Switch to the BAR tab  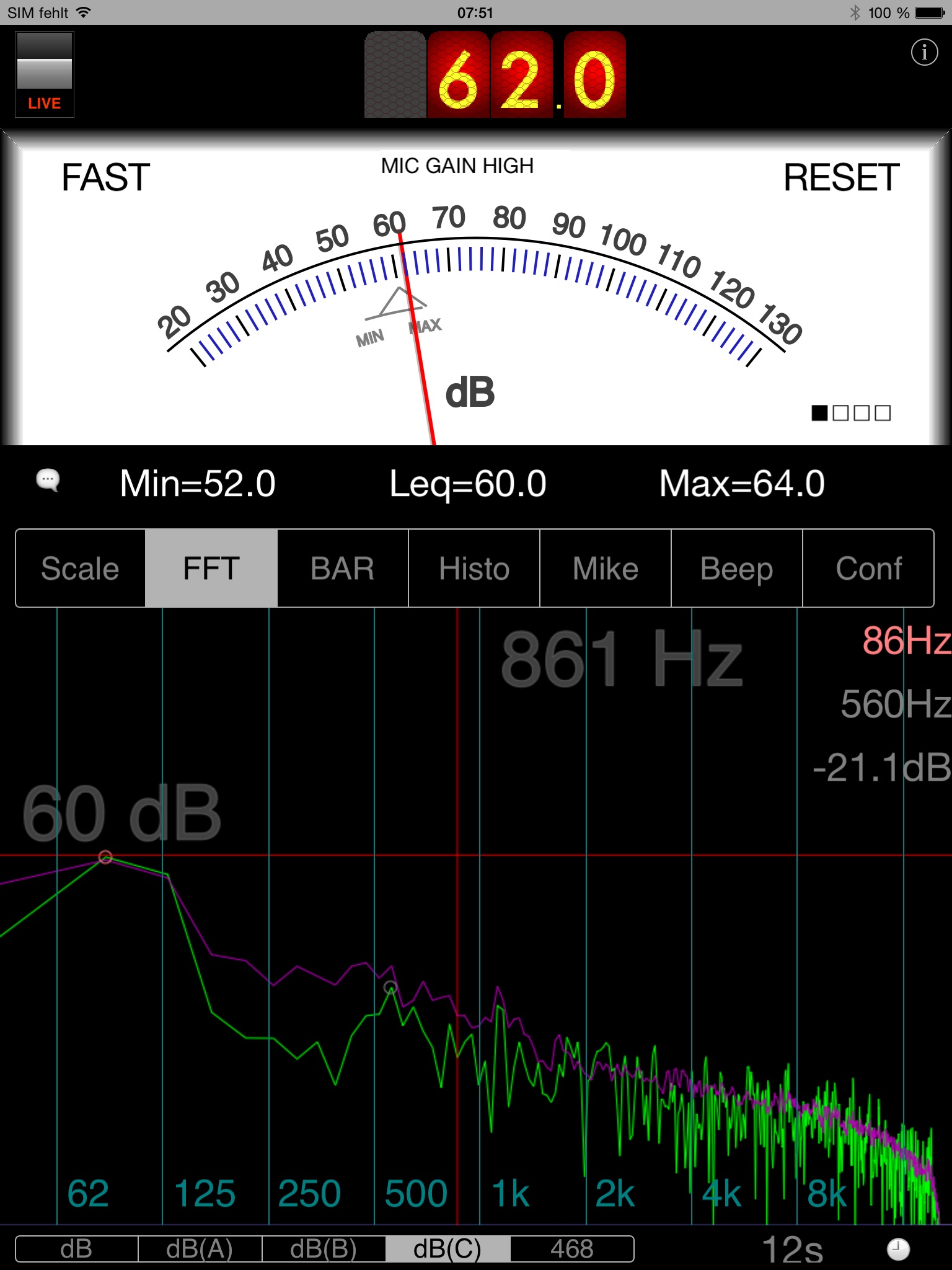coord(343,569)
